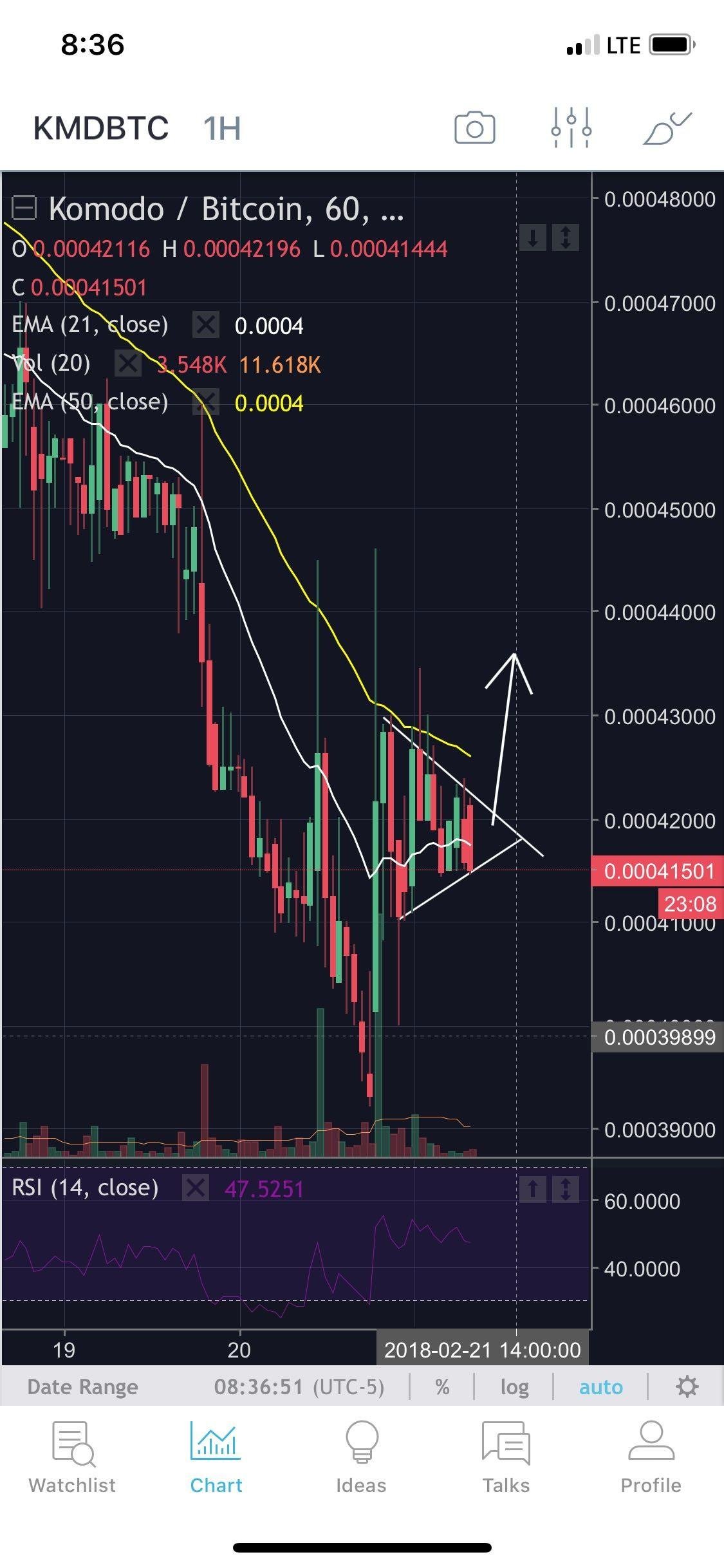
Task: Open the indicator settings sliders icon
Action: click(x=571, y=127)
